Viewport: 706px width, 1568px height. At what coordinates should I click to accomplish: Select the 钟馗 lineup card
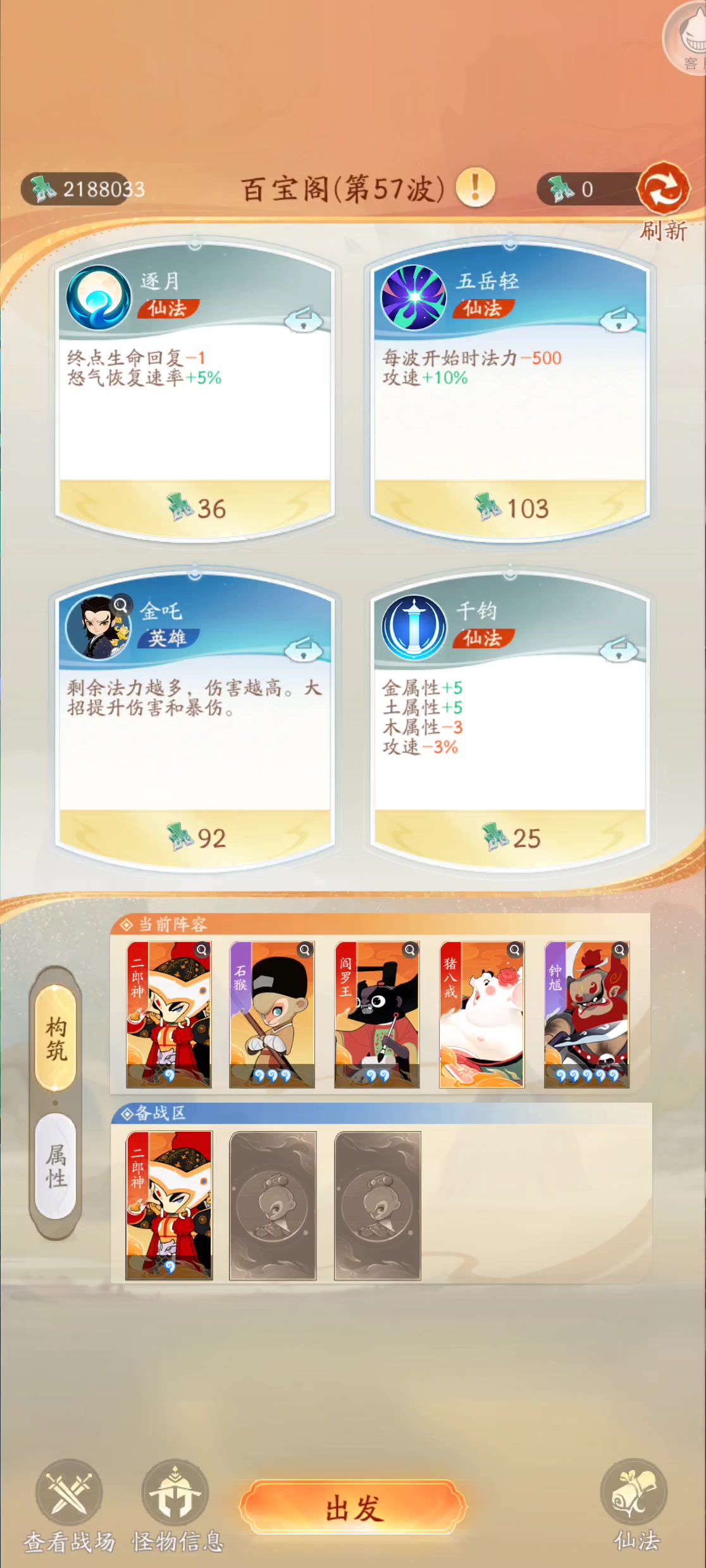pyautogui.click(x=587, y=1014)
